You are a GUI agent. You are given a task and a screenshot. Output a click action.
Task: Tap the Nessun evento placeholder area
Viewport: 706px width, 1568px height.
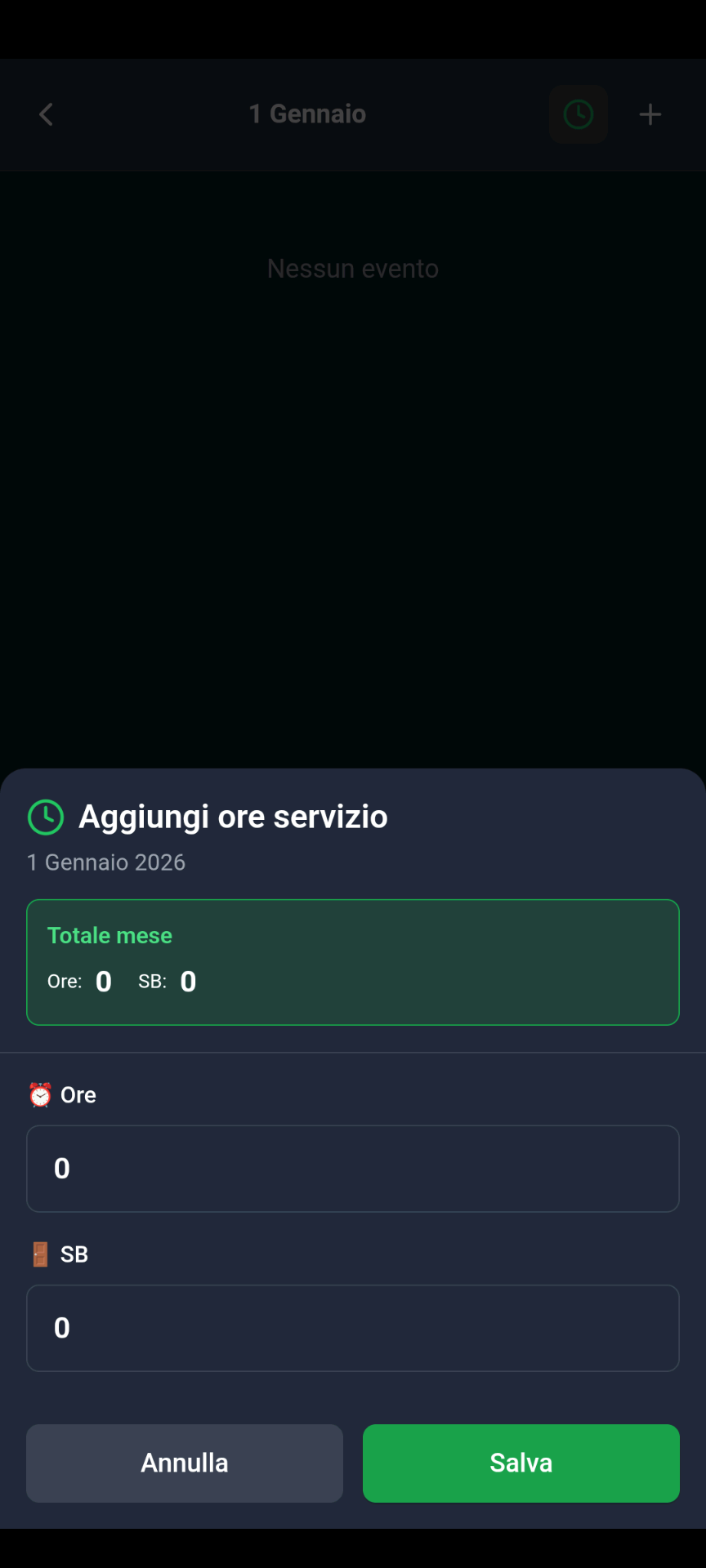coord(353,268)
